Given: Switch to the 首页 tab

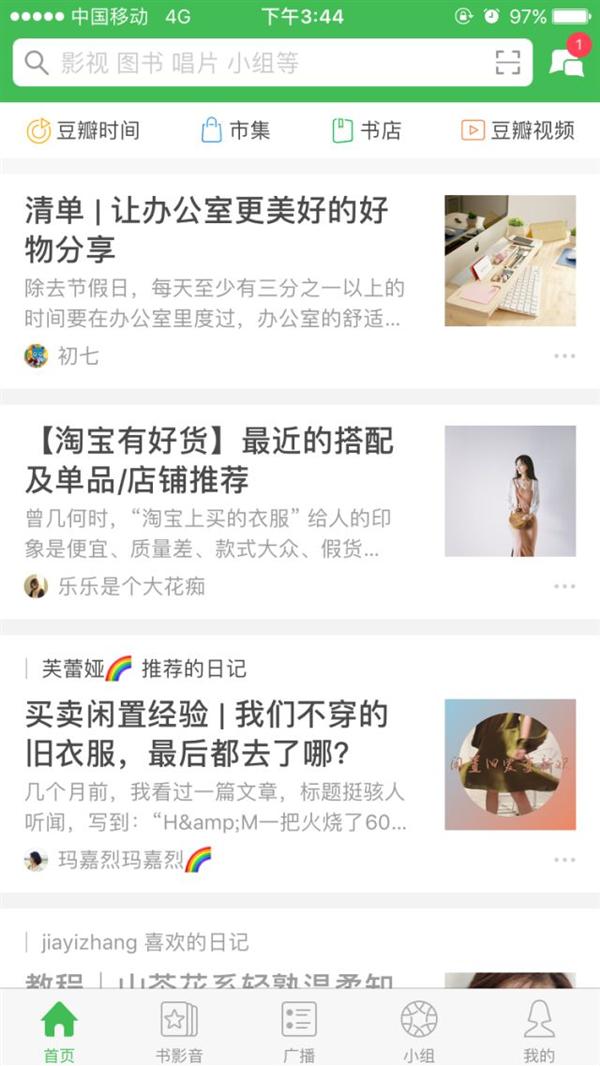Looking at the screenshot, I should [x=59, y=1032].
